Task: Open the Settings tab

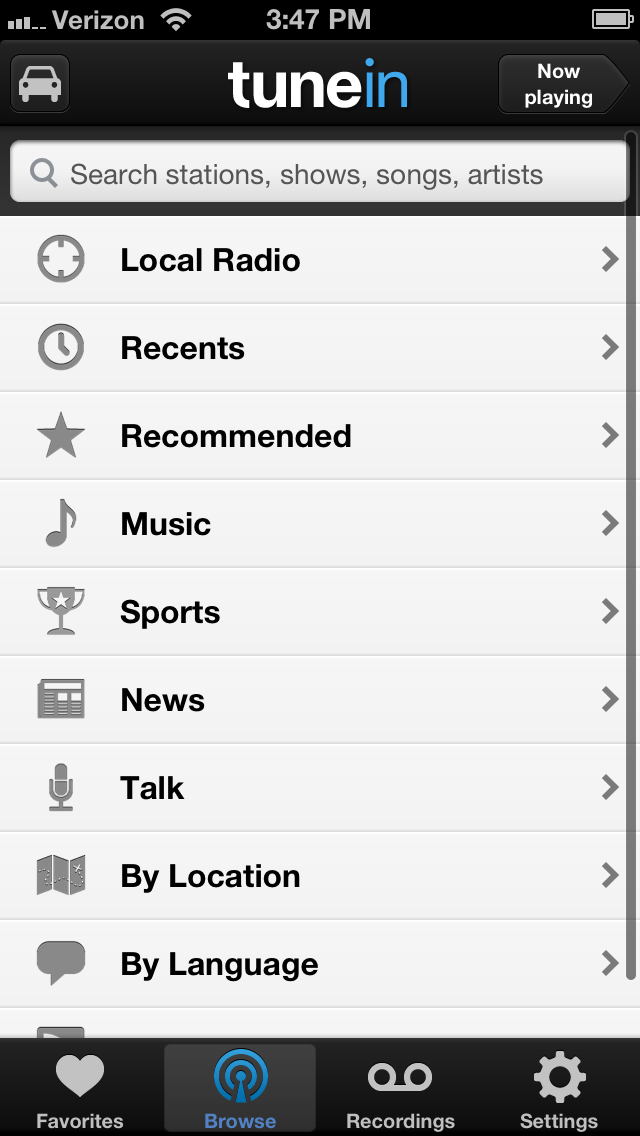Action: tap(559, 1090)
